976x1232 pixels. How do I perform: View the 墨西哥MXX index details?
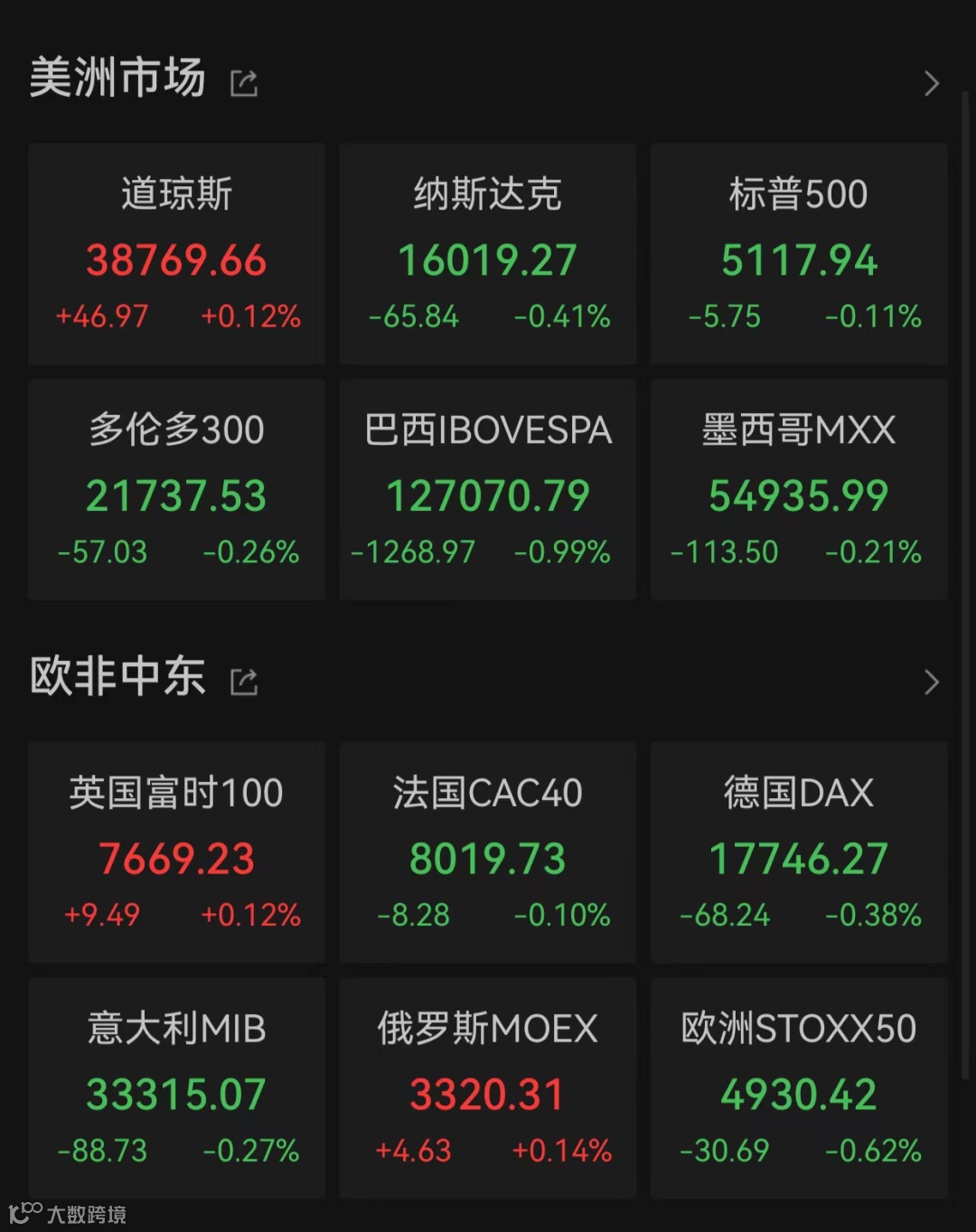(x=799, y=489)
